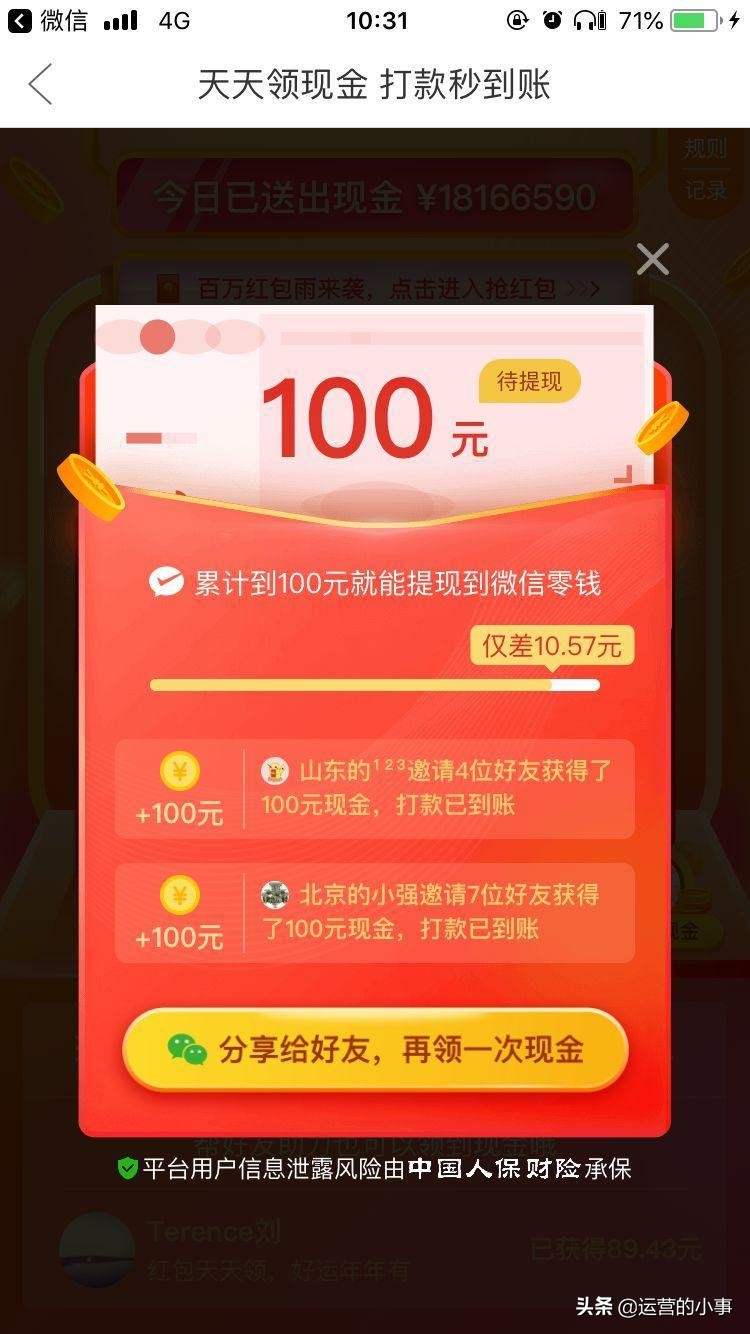Click the 中国人保财险 underwriter text
The image size is (750, 1334).
pos(492,1167)
